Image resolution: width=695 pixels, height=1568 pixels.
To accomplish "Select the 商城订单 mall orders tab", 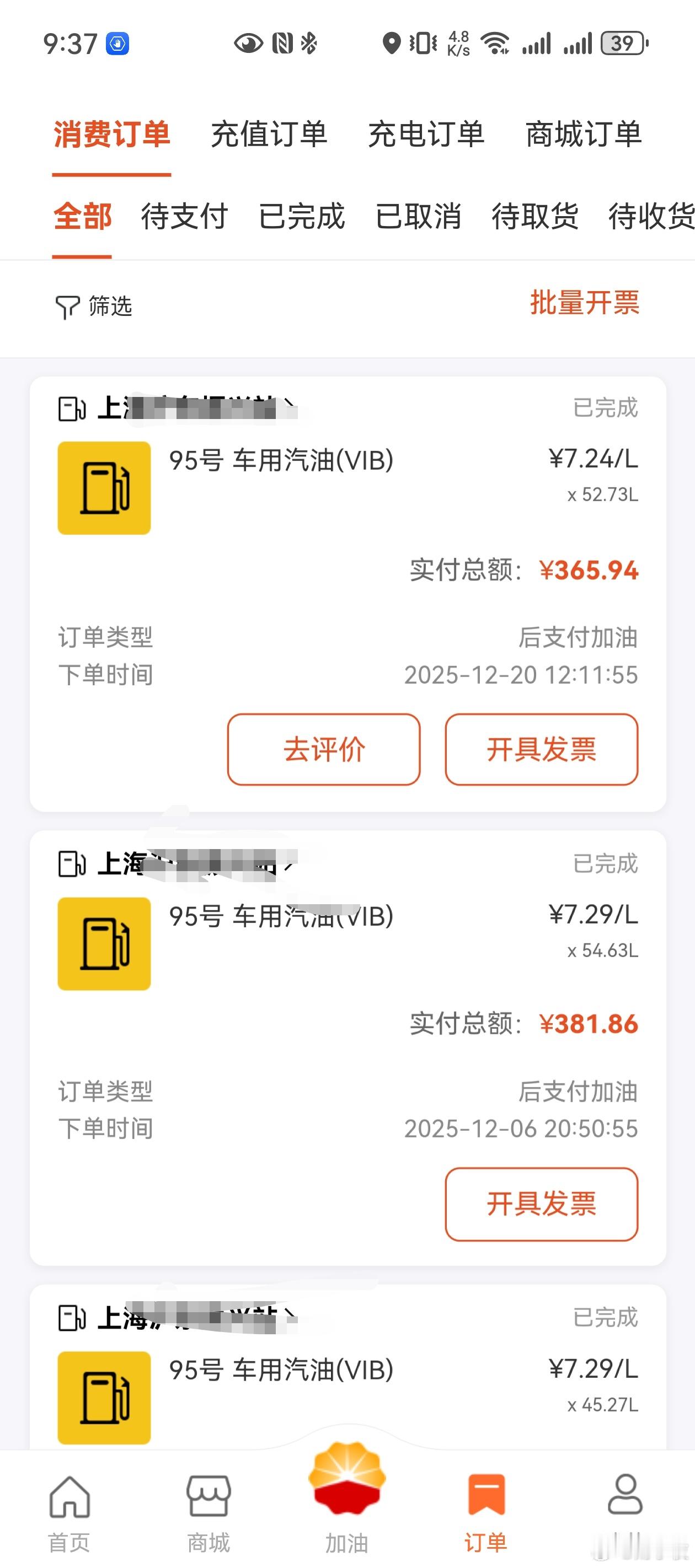I will (x=584, y=135).
